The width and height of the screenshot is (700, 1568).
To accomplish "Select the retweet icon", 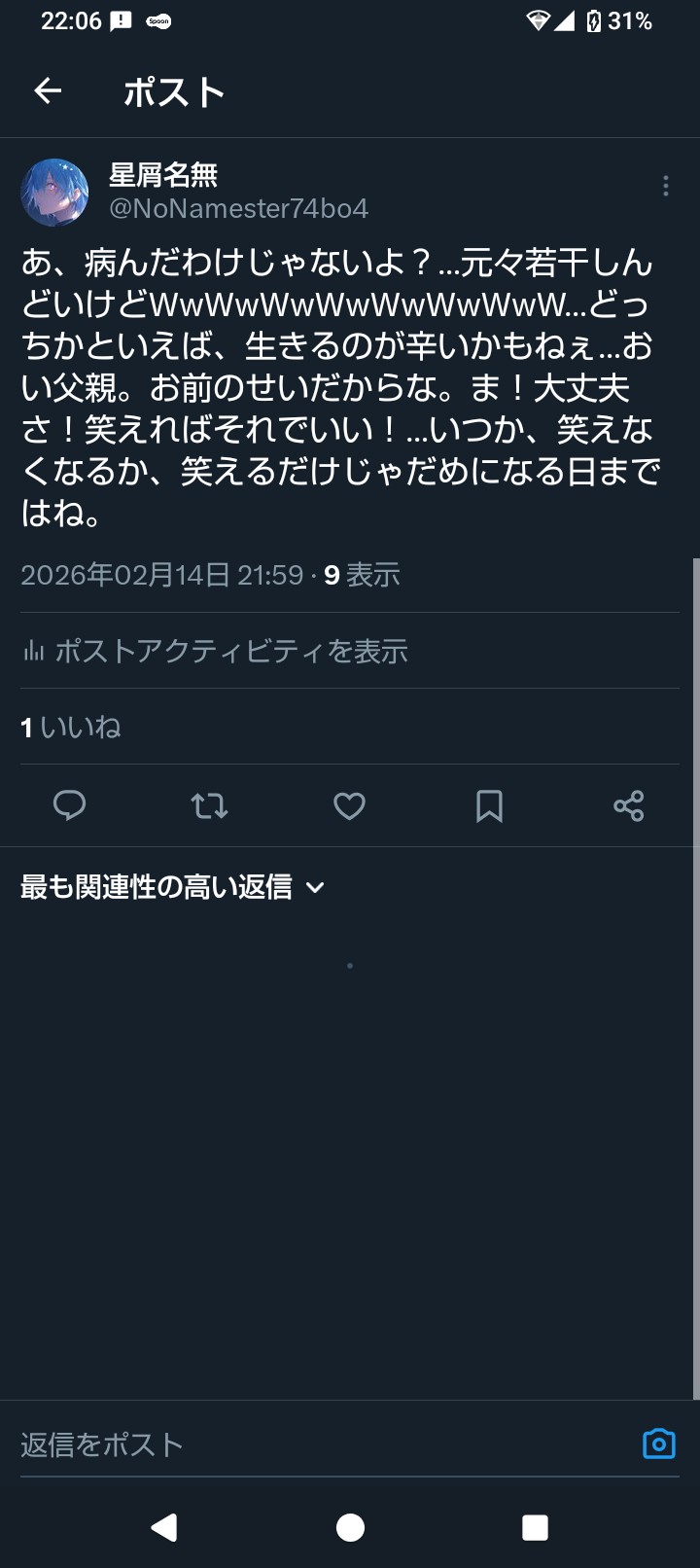I will pyautogui.click(x=209, y=806).
